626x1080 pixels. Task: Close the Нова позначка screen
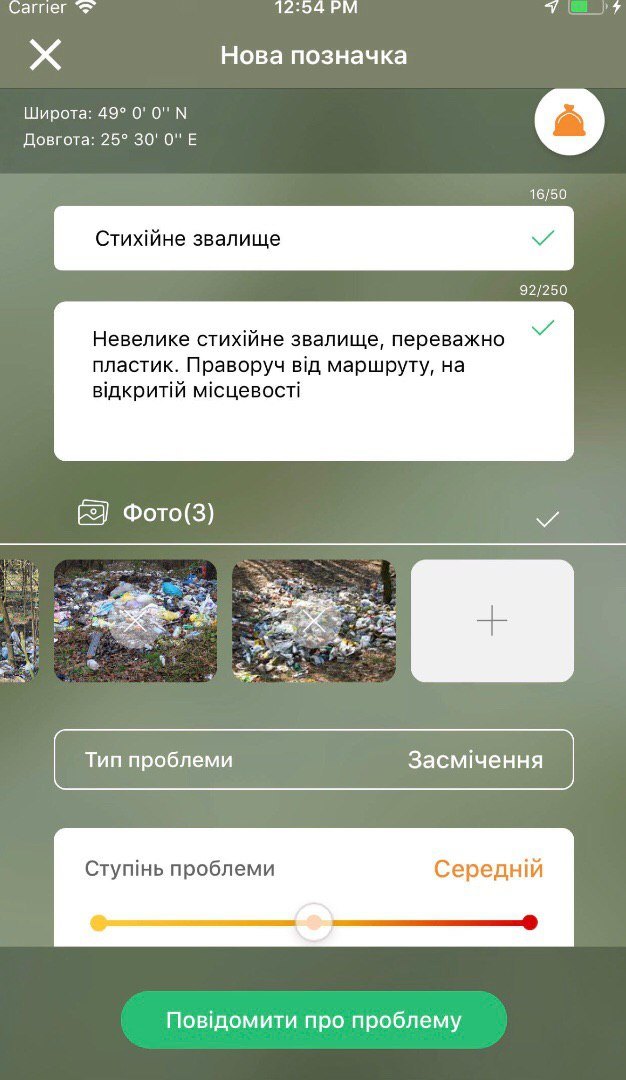tap(45, 55)
